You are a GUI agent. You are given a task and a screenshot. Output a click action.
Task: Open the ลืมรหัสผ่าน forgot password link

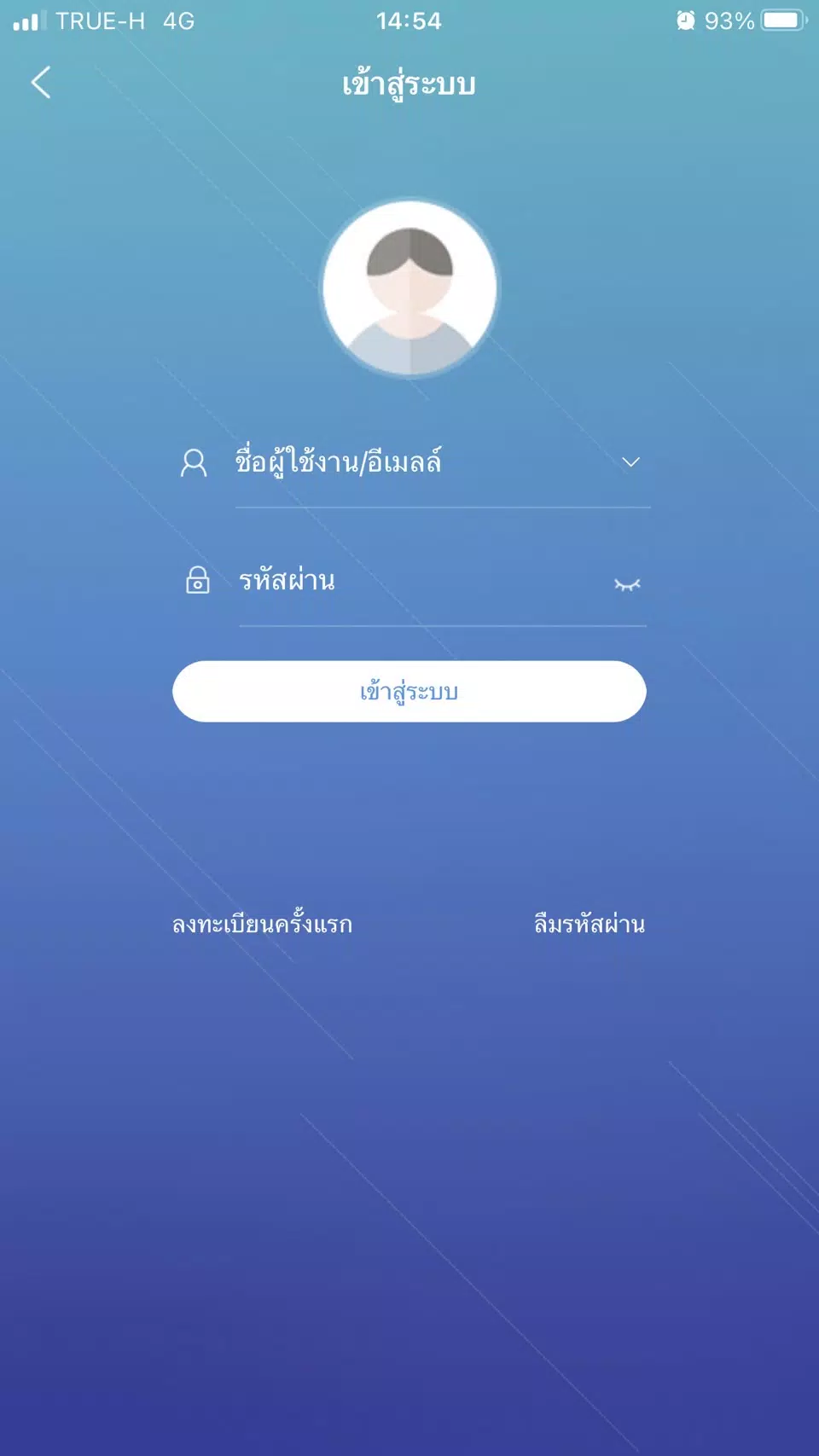tap(589, 925)
